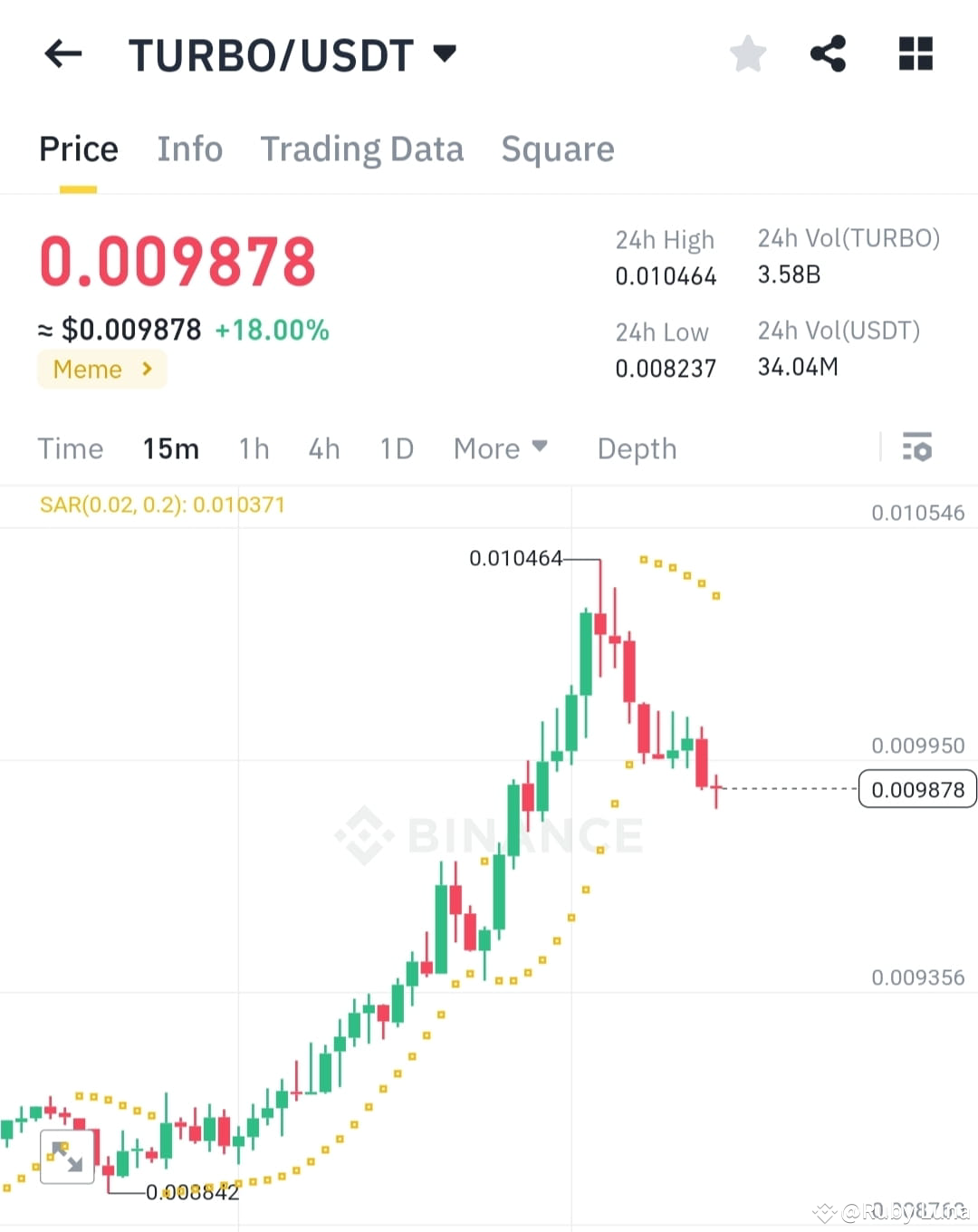Click the 0.009878 current price tag
This screenshot has width=978, height=1232.
(x=917, y=789)
